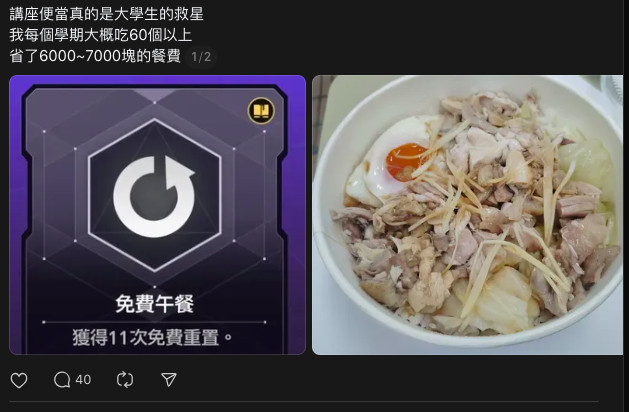
Task: Open the 免費午餐 game card image
Action: point(157,215)
